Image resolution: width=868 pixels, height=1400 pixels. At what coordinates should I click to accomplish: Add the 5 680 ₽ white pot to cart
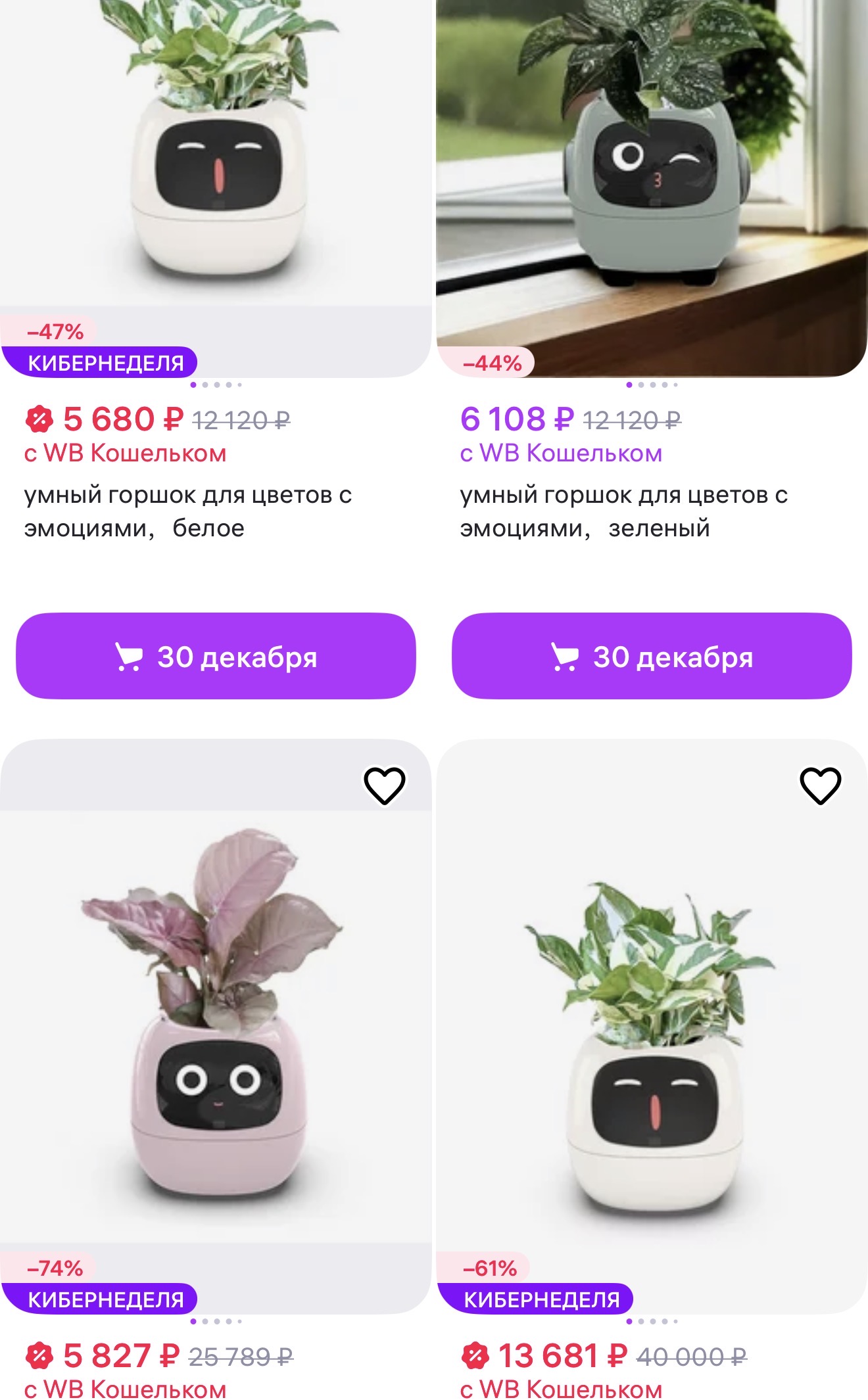coord(216,656)
